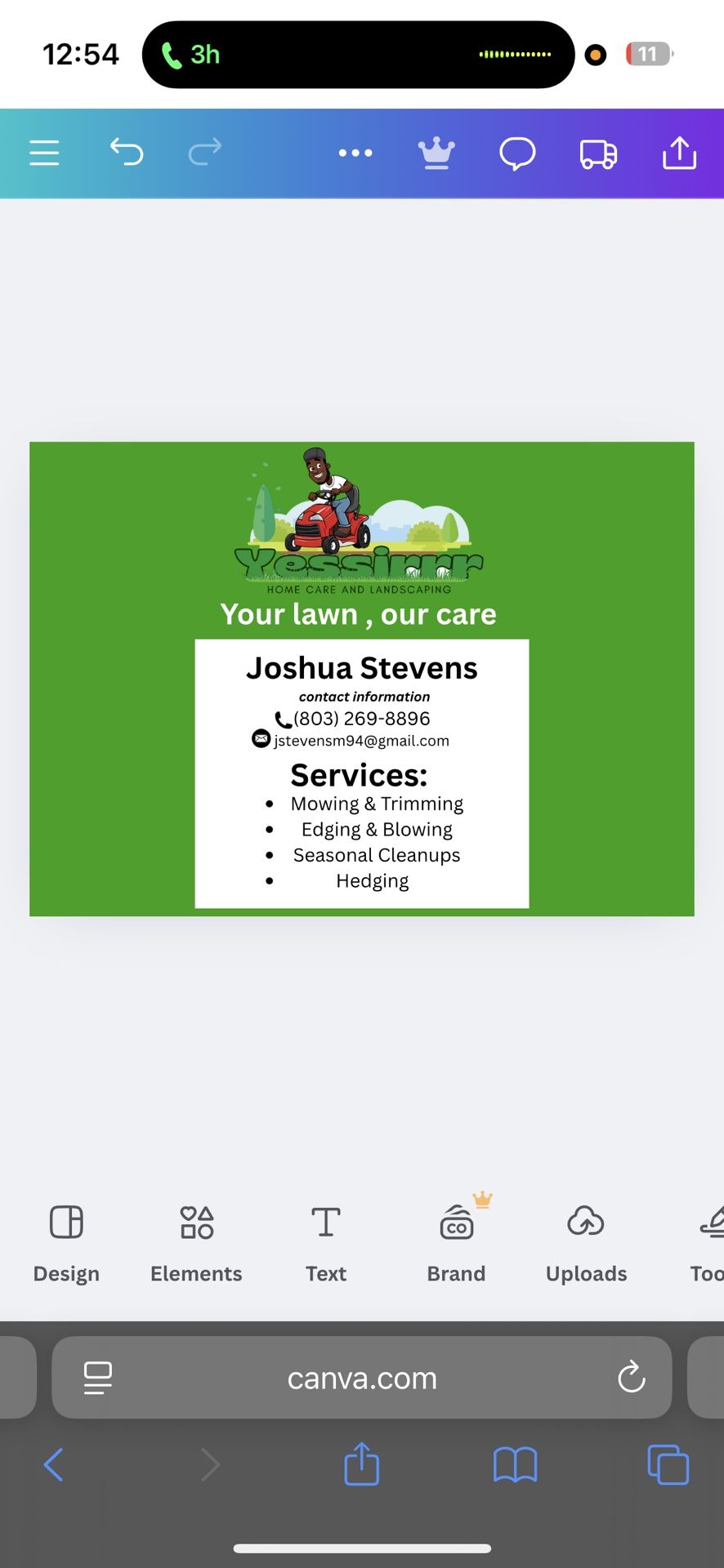
Task: Add Text to the design
Action: [326, 1241]
